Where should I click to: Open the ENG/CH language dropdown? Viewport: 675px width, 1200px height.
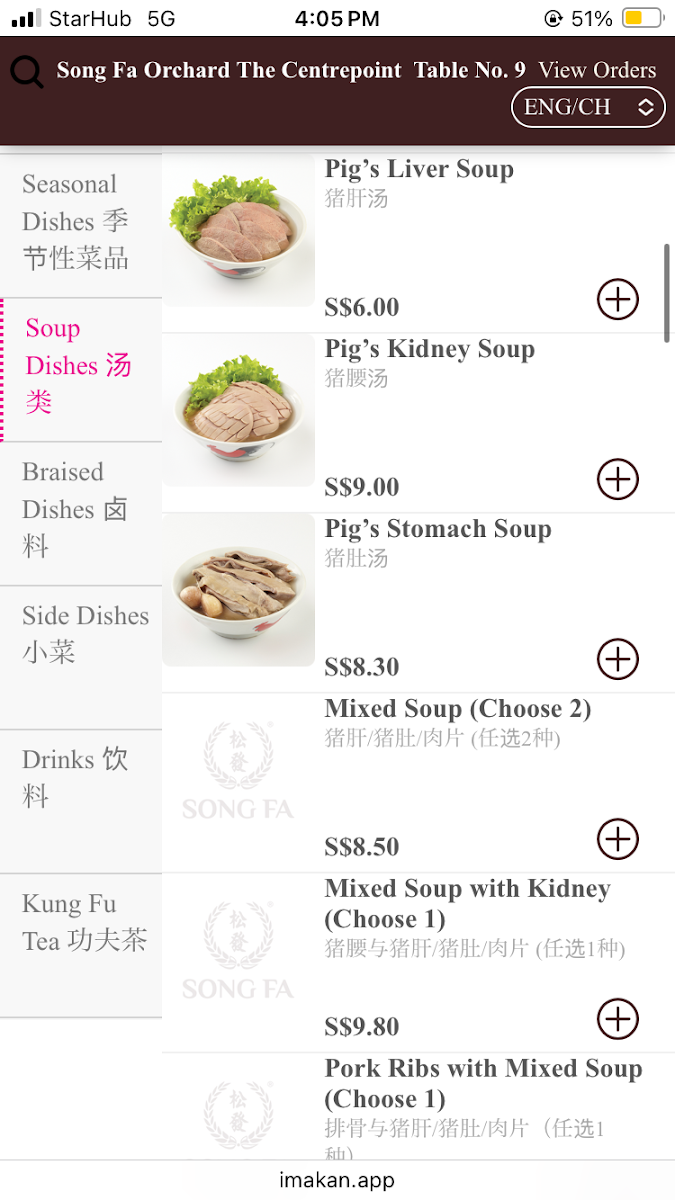coord(588,108)
